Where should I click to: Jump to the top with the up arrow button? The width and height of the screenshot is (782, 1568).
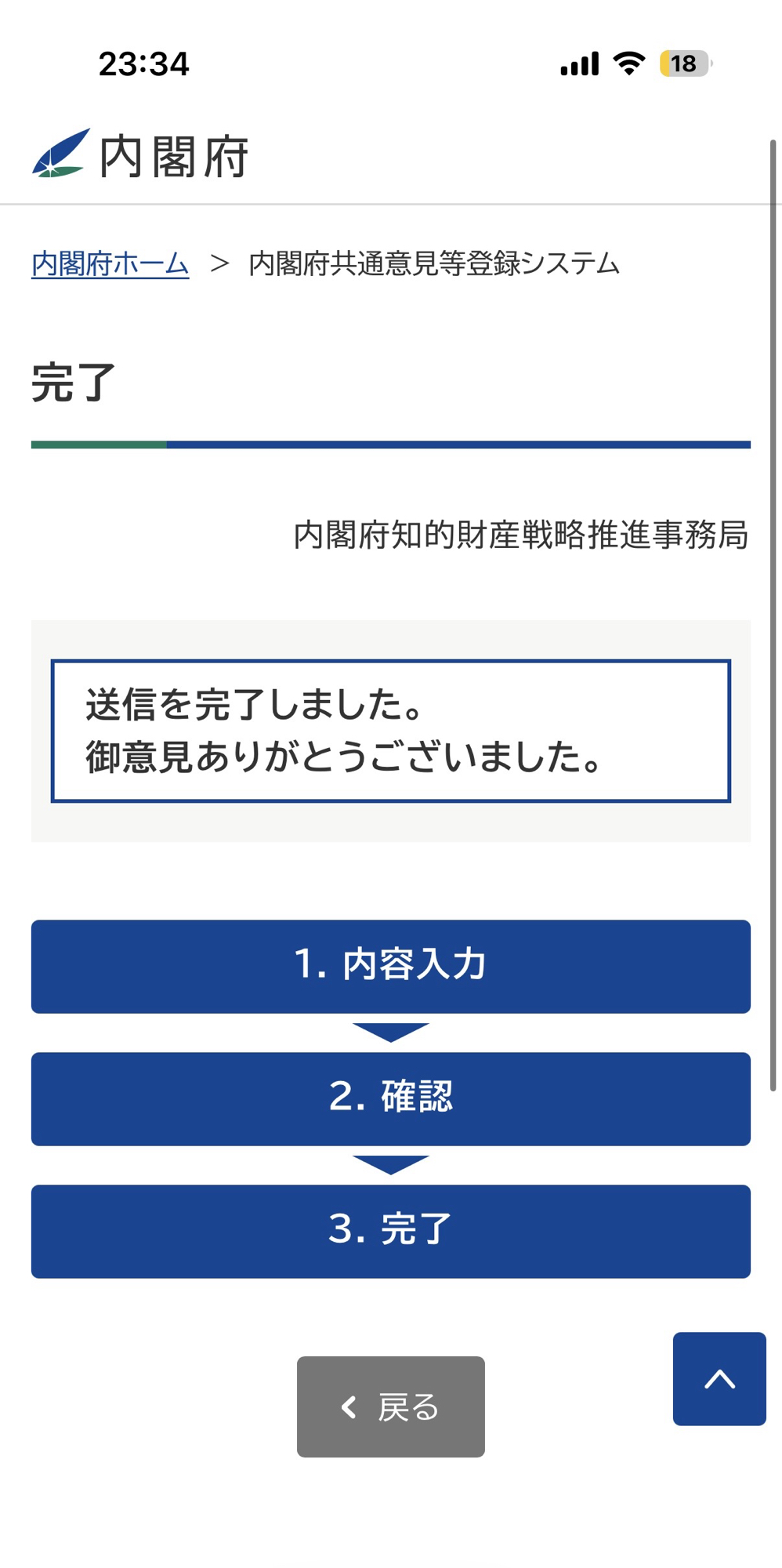719,1379
